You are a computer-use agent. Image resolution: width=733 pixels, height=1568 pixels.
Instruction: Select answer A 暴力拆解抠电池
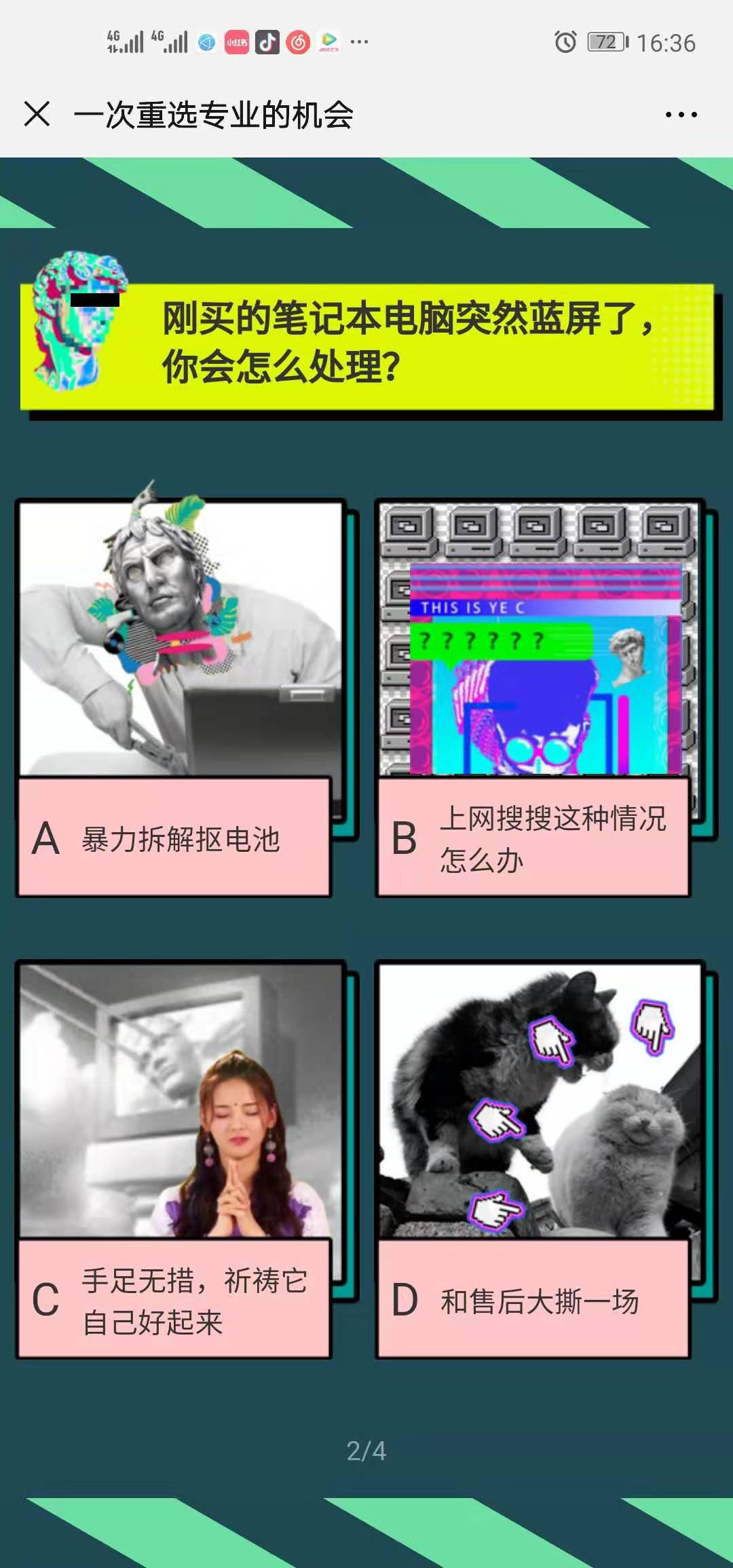click(x=174, y=838)
